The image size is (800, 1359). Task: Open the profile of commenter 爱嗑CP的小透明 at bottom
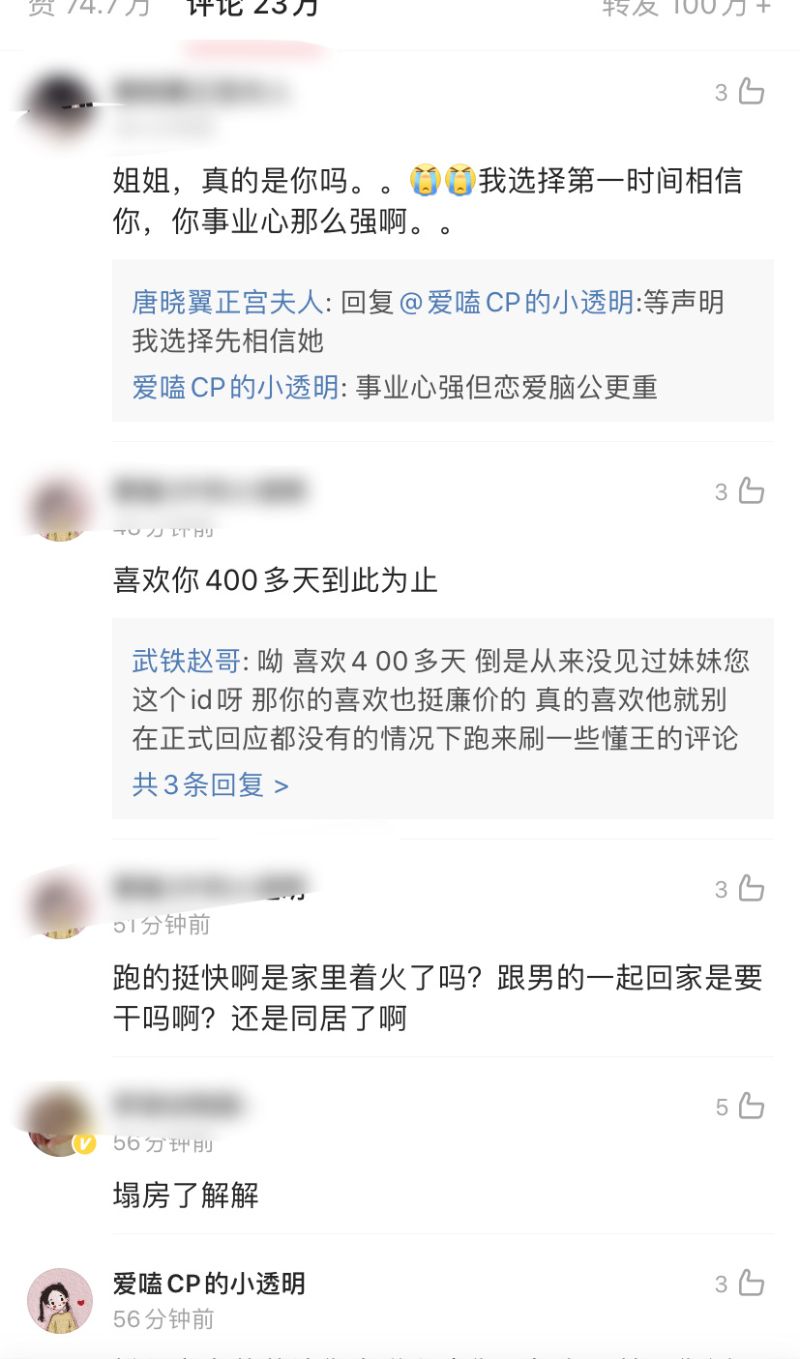point(208,1283)
